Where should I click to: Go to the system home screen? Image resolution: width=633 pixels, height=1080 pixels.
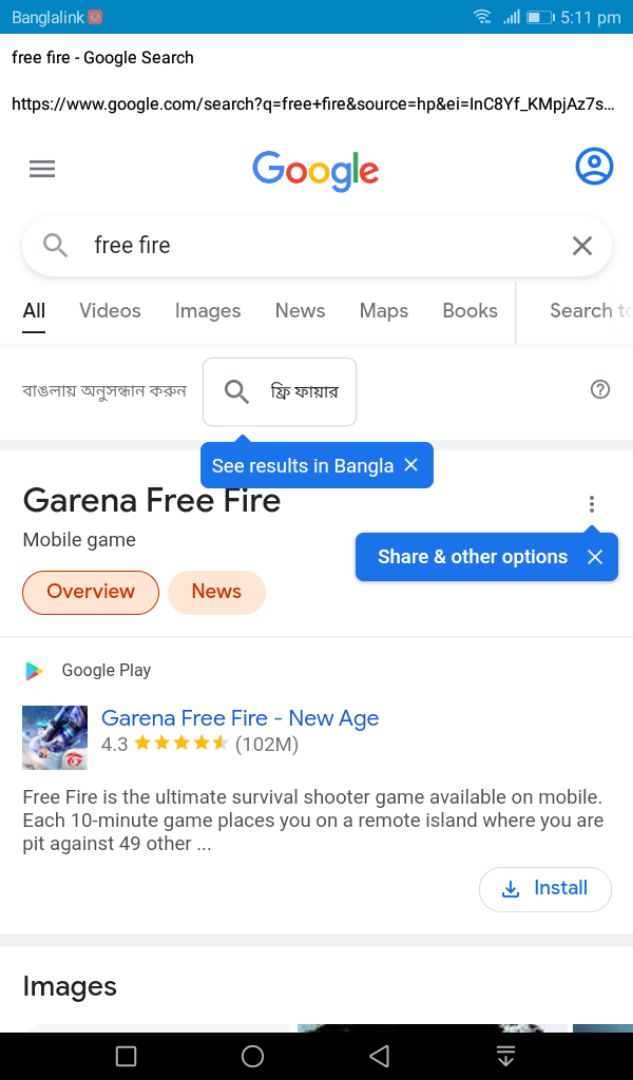(x=253, y=1056)
